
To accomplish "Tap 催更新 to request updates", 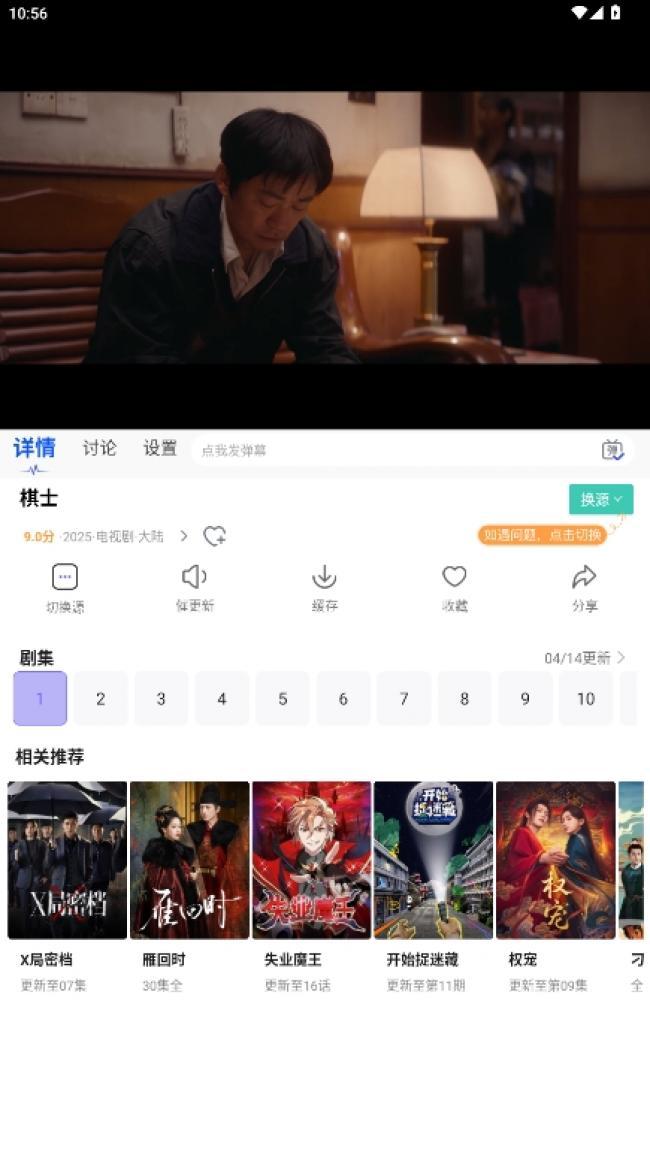I will point(195,587).
